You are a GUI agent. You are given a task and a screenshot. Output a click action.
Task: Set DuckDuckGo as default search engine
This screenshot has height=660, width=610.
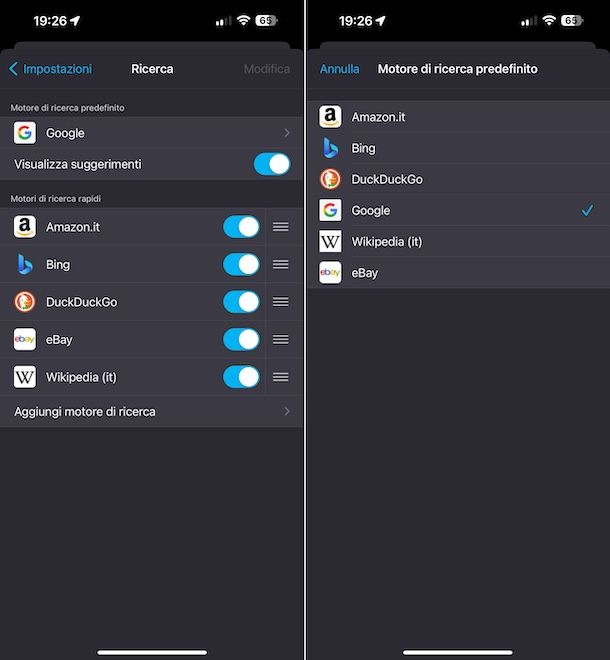(x=457, y=179)
